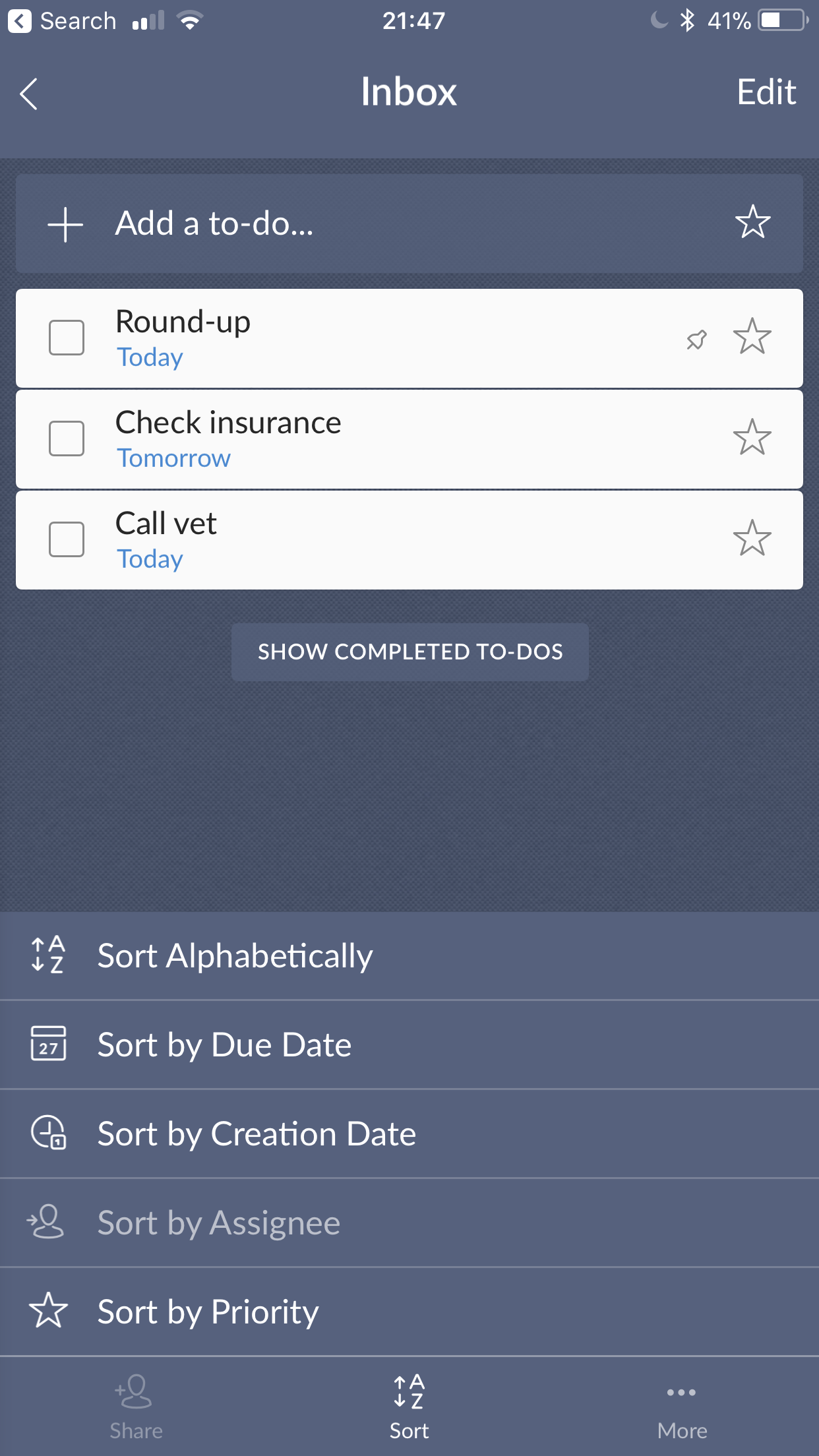This screenshot has width=819, height=1456.
Task: Star the Round-up task
Action: click(752, 336)
